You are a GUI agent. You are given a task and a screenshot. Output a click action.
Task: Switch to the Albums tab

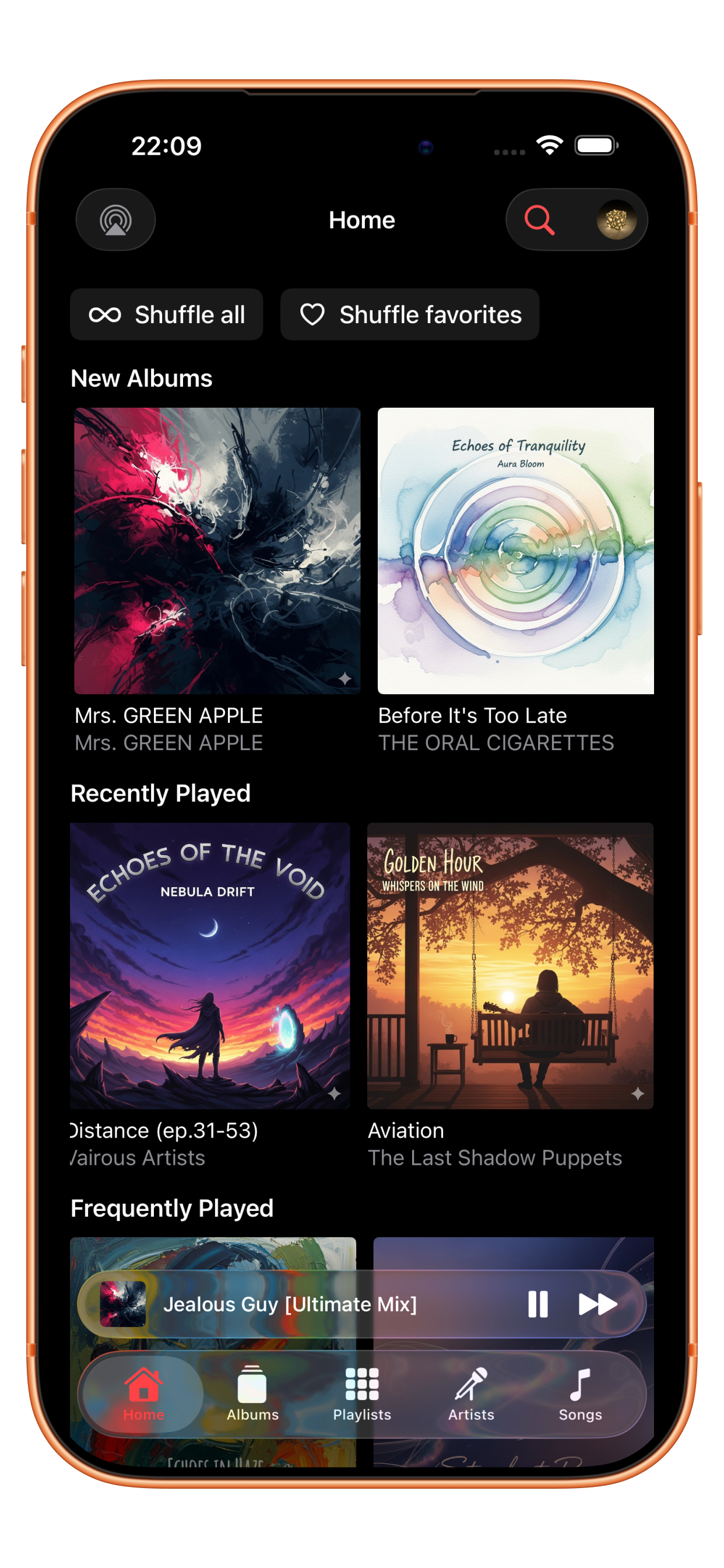(252, 1394)
